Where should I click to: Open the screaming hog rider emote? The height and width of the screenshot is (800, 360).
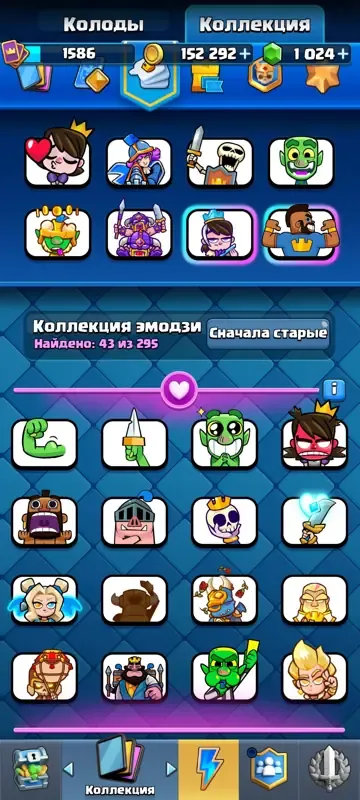coord(44,520)
